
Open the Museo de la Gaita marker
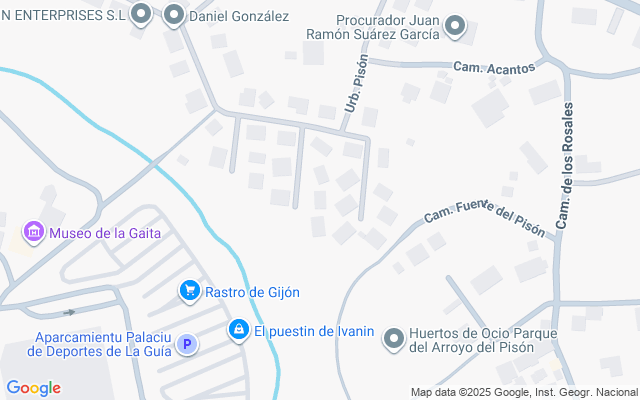tap(35, 233)
